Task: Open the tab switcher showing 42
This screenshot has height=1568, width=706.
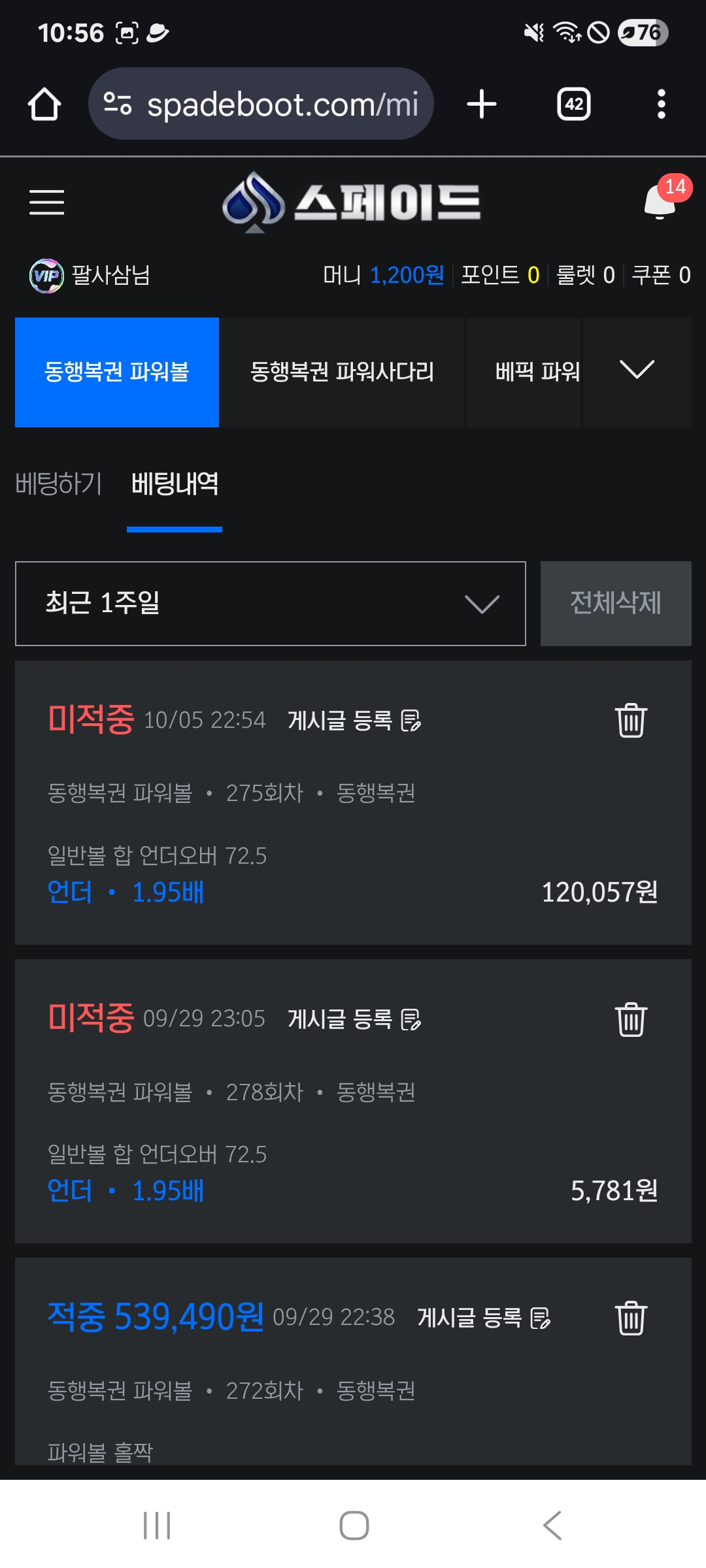Action: click(573, 105)
